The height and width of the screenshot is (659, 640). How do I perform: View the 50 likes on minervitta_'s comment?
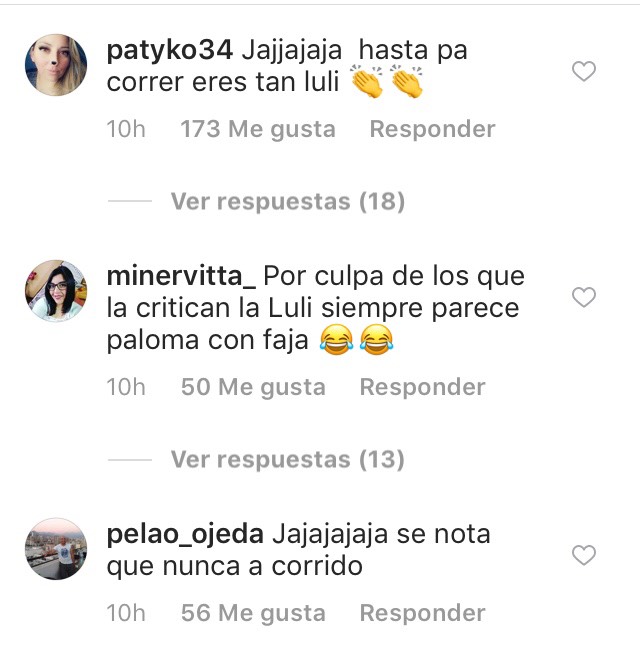[x=253, y=388]
